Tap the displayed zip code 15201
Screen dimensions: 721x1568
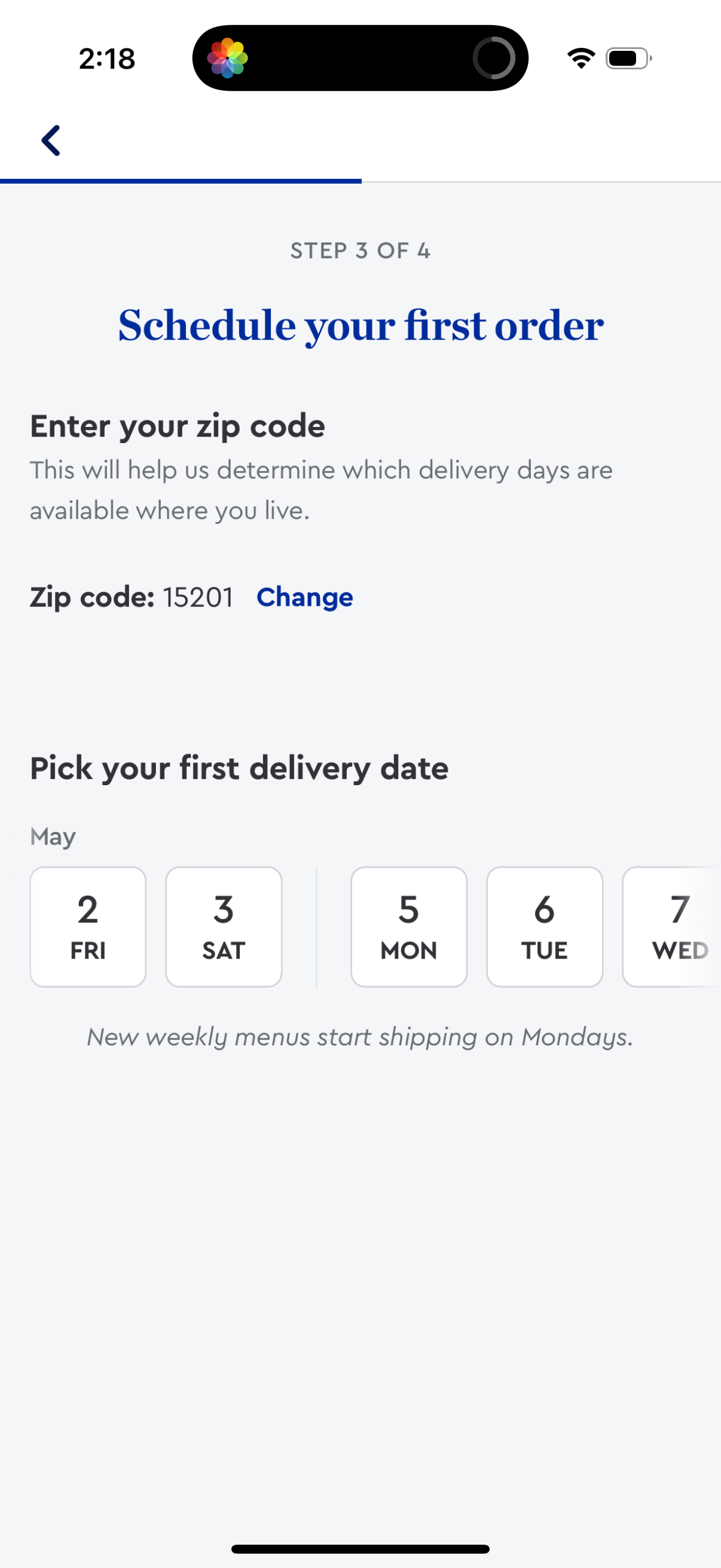197,597
